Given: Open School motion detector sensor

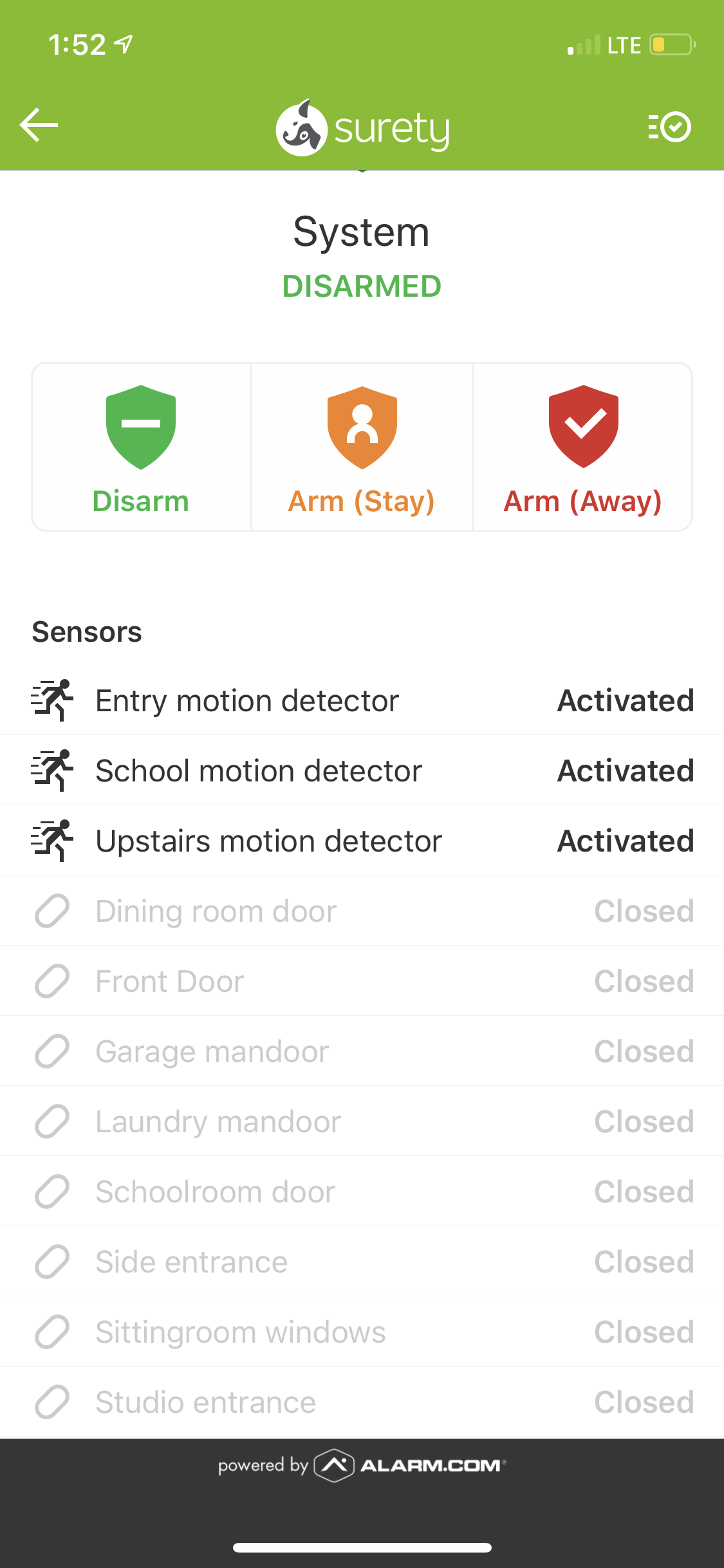Looking at the screenshot, I should (x=362, y=770).
